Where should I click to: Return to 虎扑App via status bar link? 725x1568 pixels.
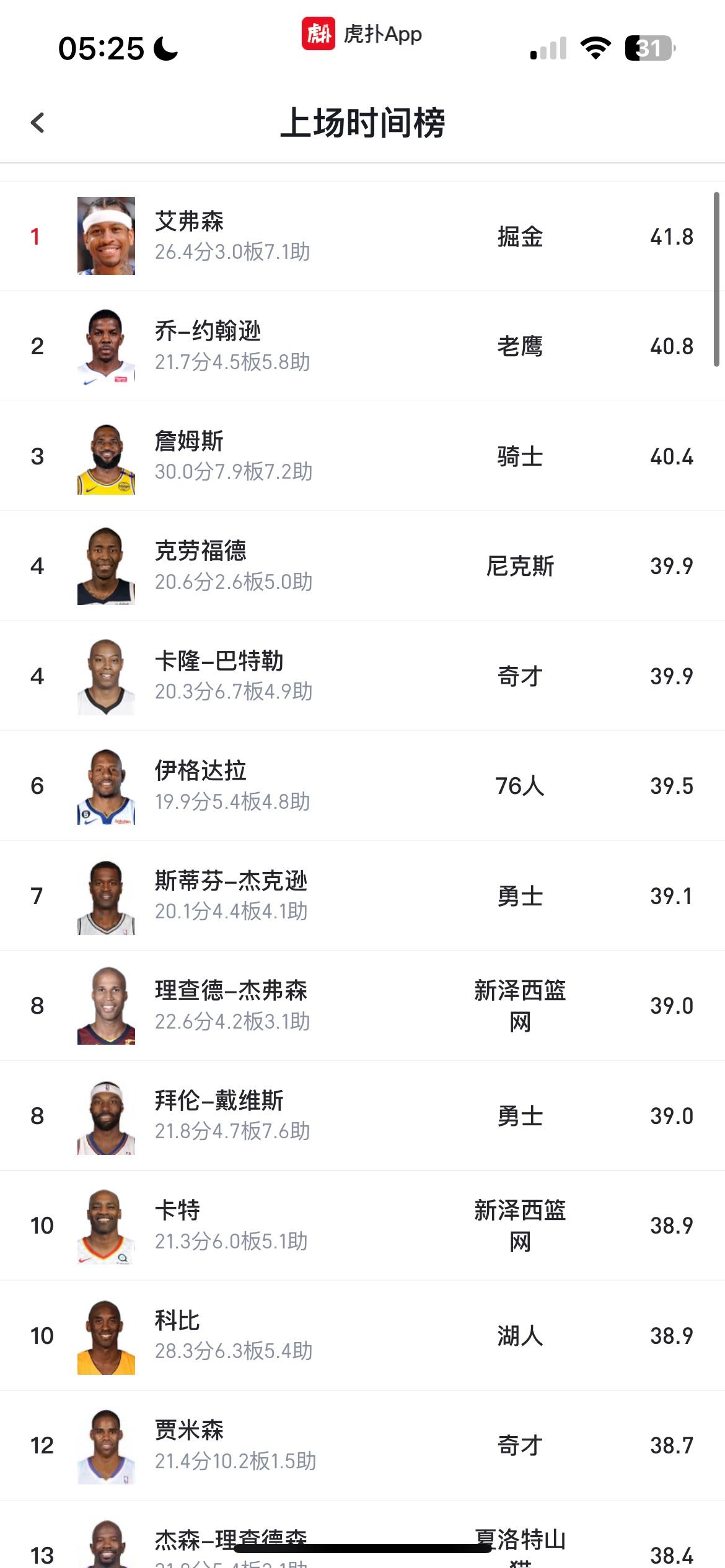[x=362, y=34]
